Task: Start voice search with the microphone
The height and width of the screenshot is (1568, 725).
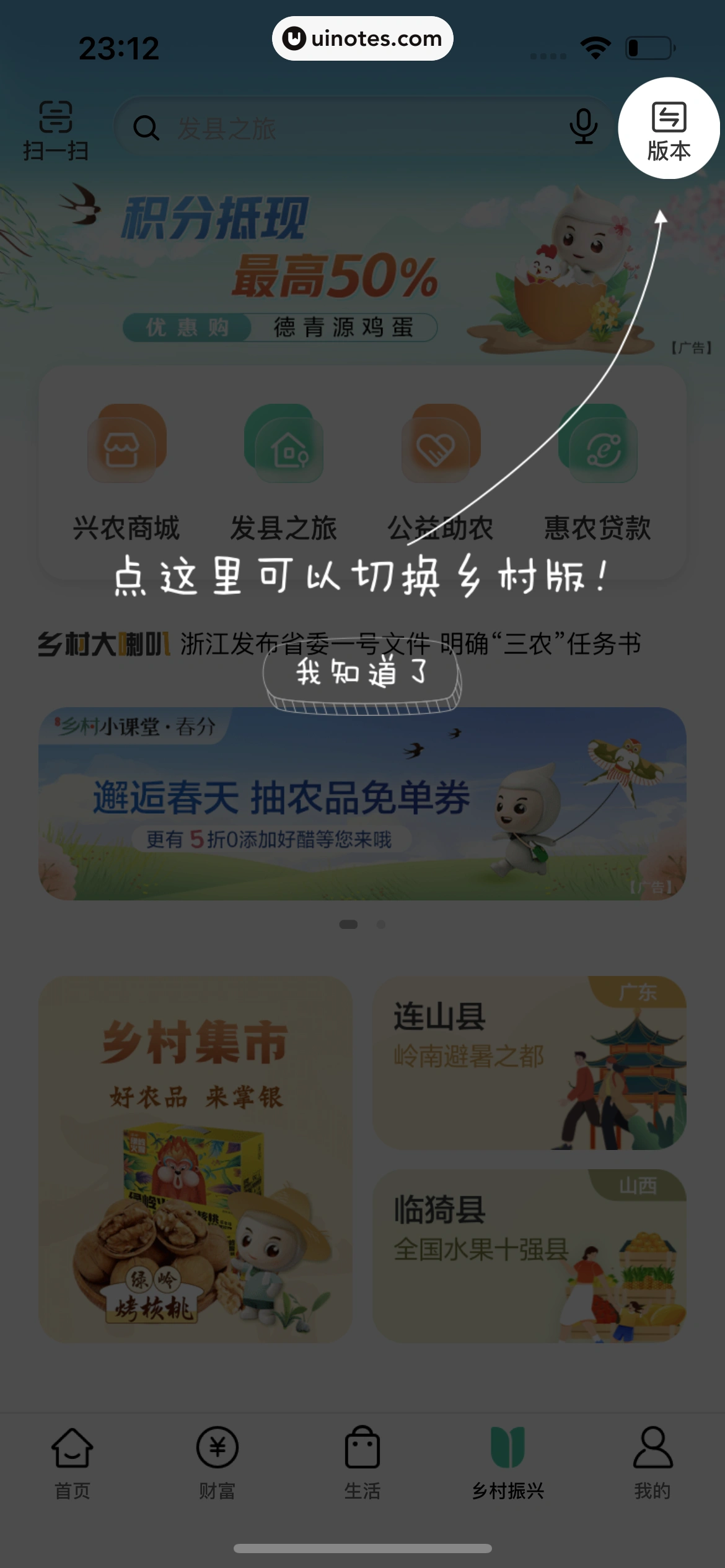Action: (x=583, y=127)
